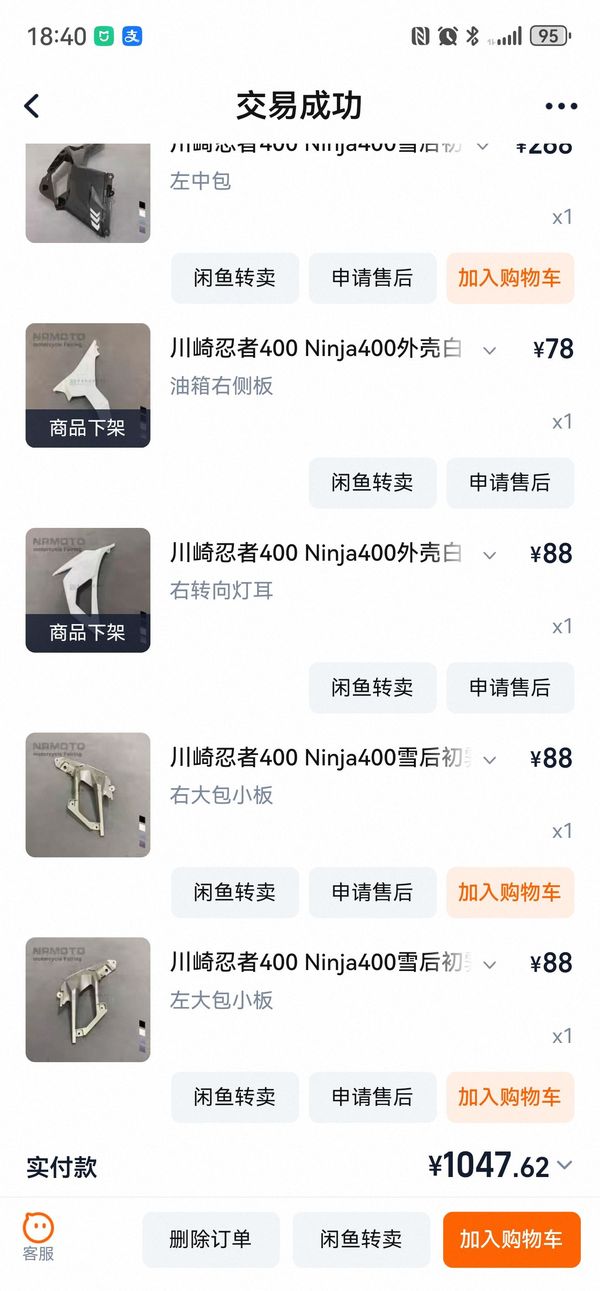The height and width of the screenshot is (1291, 600).
Task: Open the 右转向灯耳 product thumbnail
Action: coord(88,590)
